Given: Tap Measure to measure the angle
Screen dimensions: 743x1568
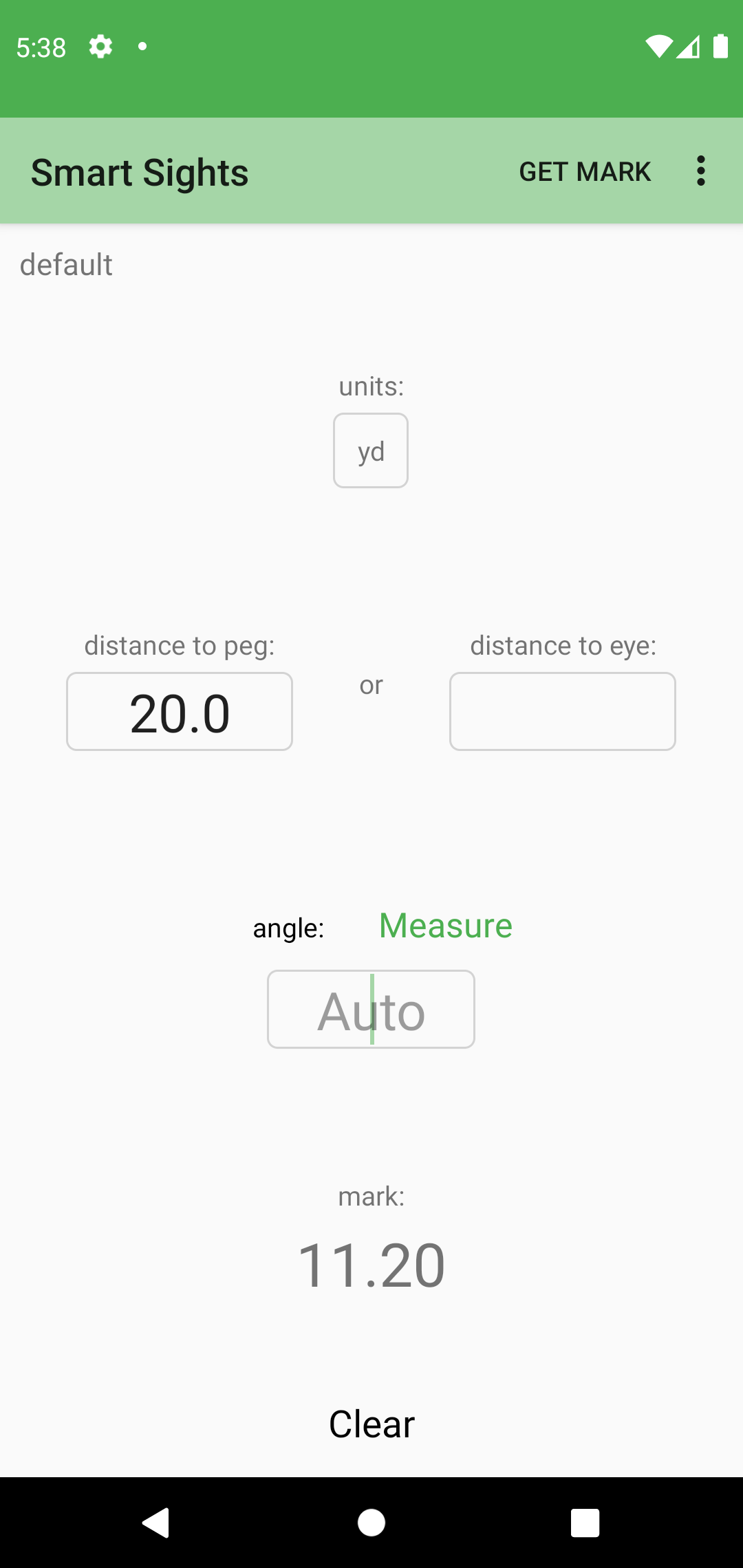Looking at the screenshot, I should point(446,926).
